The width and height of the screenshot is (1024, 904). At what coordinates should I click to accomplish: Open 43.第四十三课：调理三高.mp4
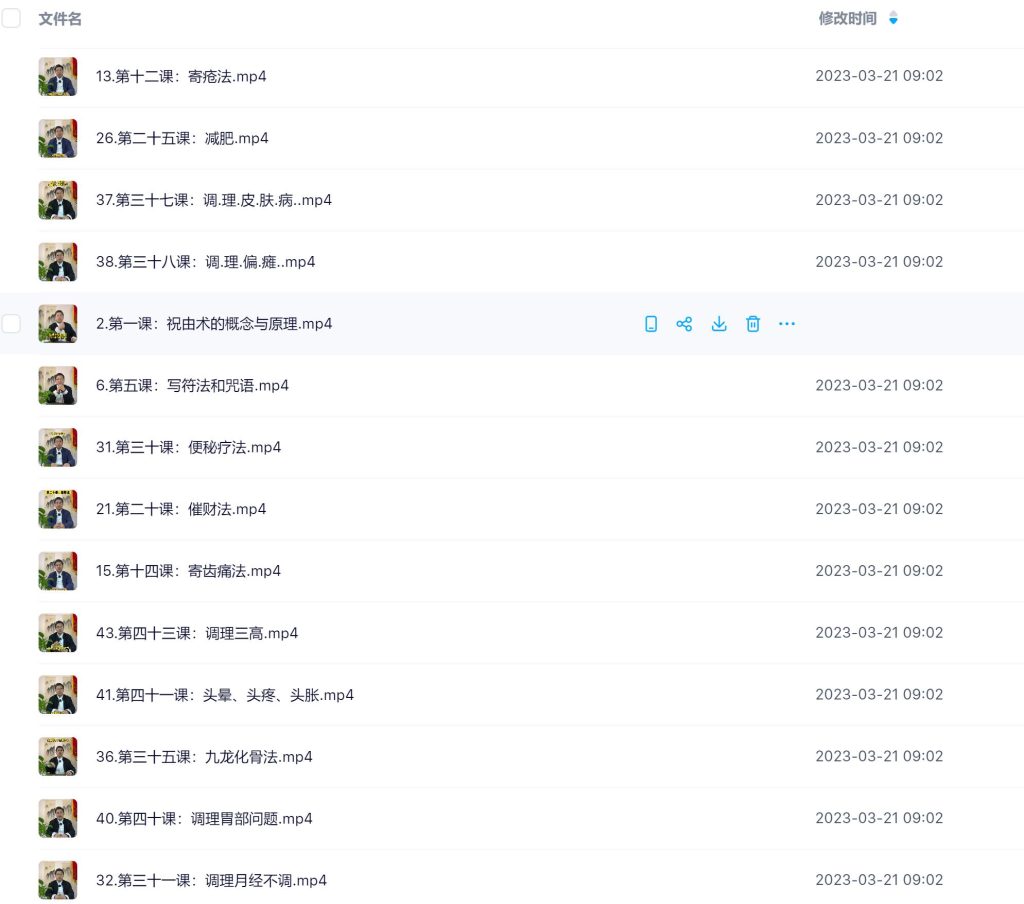point(197,633)
